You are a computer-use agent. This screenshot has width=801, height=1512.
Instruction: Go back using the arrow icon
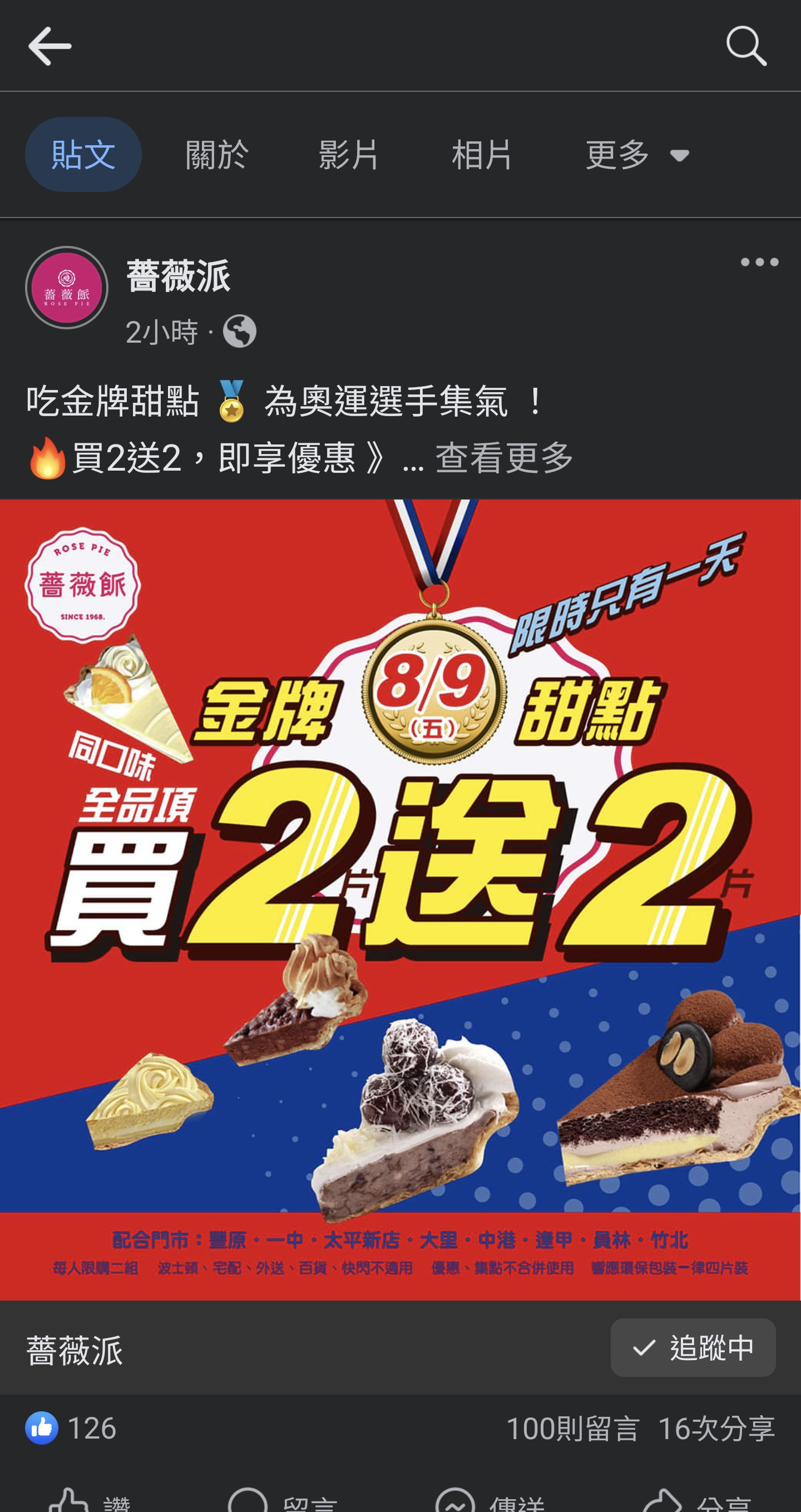tap(50, 46)
